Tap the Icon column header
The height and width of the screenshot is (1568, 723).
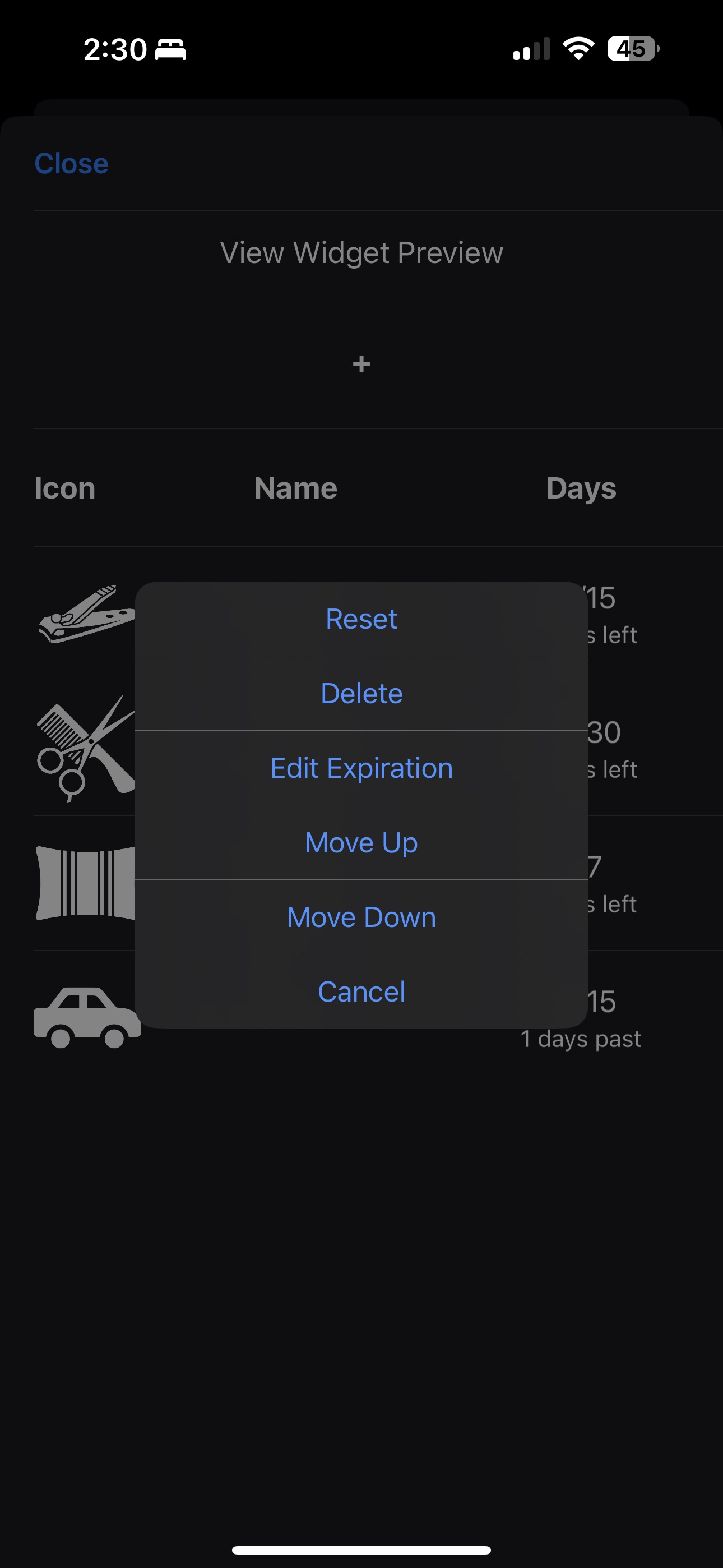point(65,487)
